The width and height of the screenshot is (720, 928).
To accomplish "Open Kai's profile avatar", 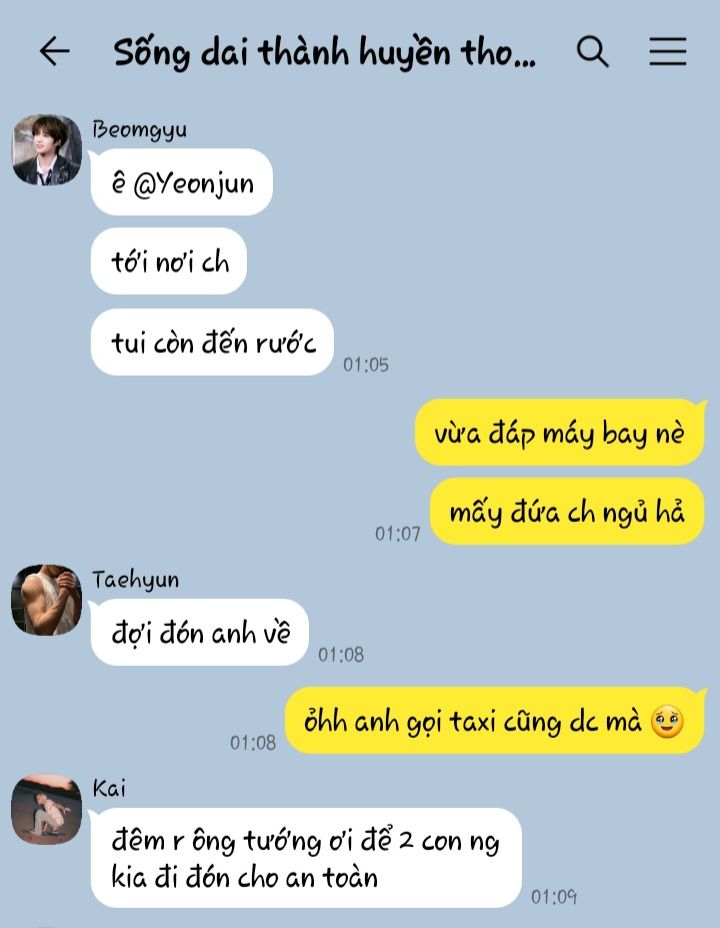I will (47, 809).
